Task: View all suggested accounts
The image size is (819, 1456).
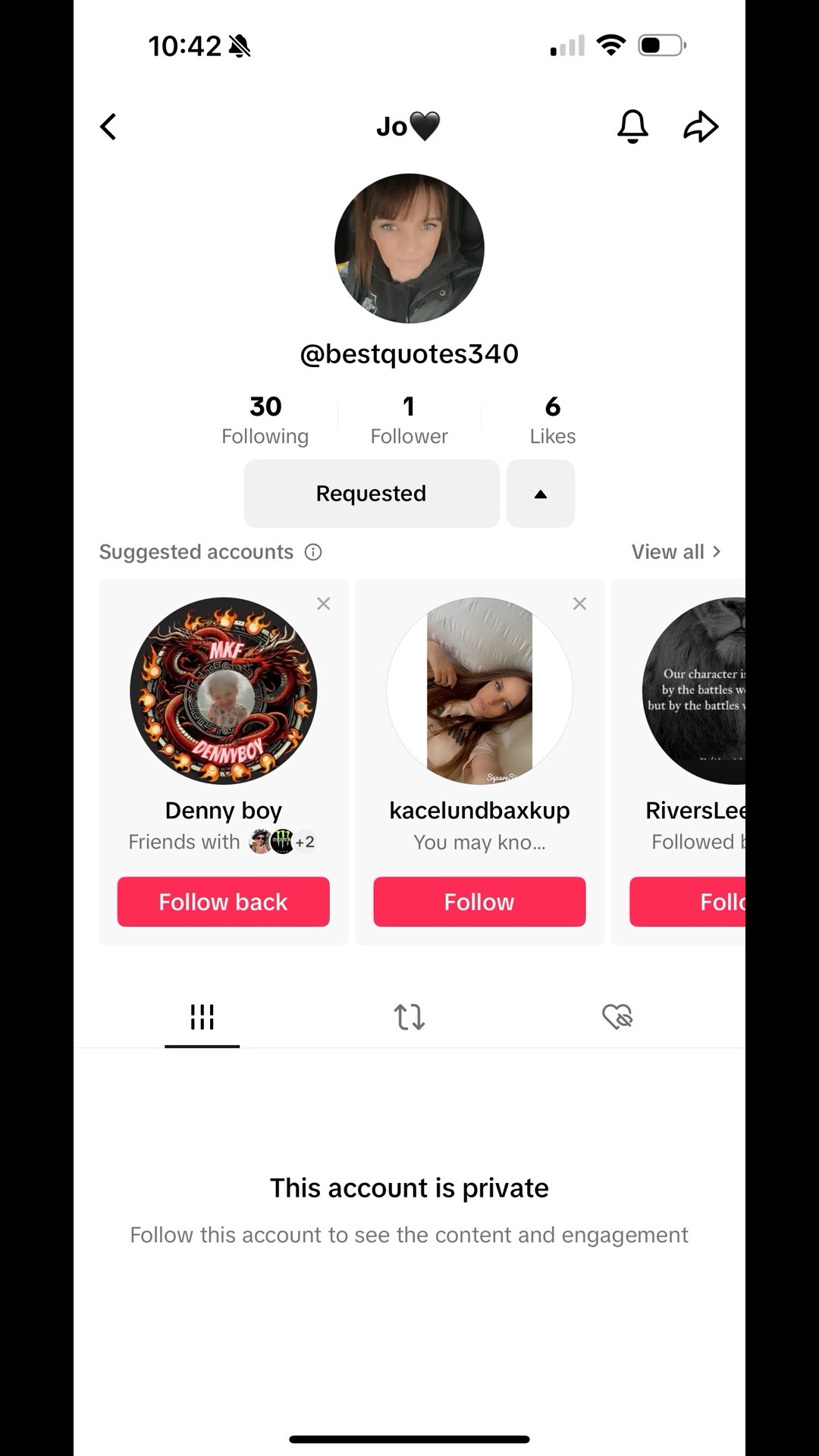Action: coord(675,552)
